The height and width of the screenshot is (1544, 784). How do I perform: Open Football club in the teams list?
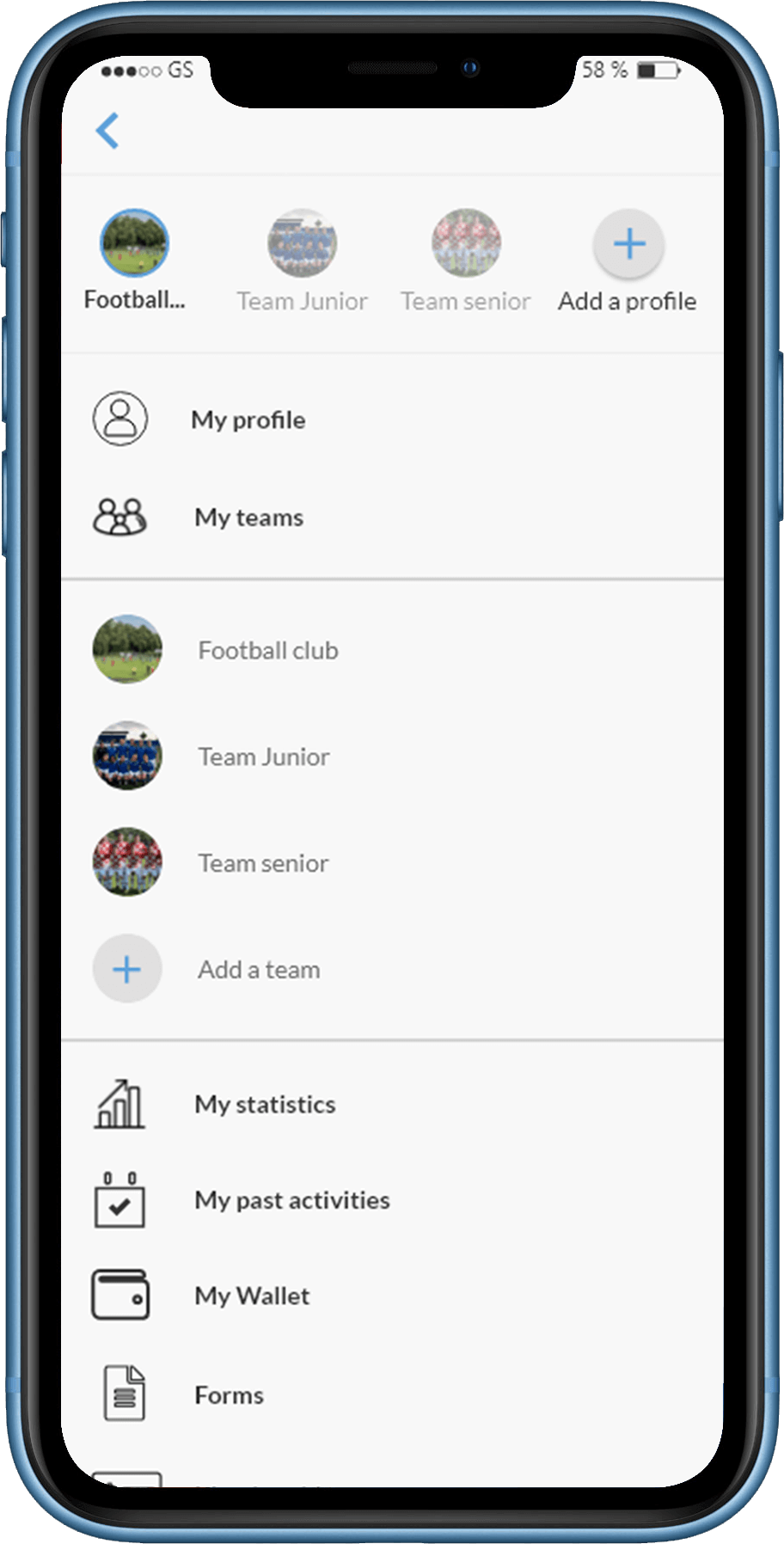click(x=267, y=651)
